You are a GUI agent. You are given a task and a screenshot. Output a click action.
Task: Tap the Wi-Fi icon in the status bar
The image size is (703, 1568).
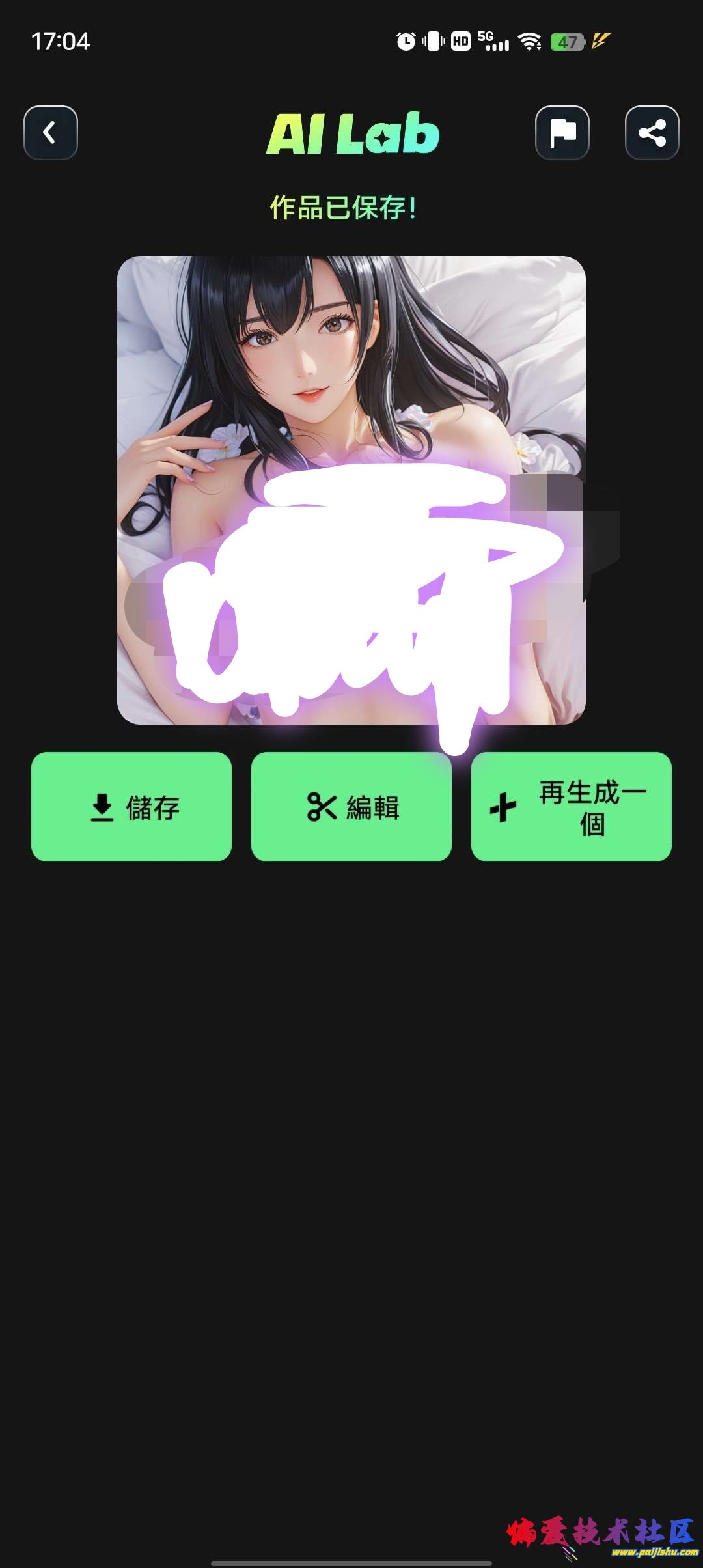pos(529,40)
